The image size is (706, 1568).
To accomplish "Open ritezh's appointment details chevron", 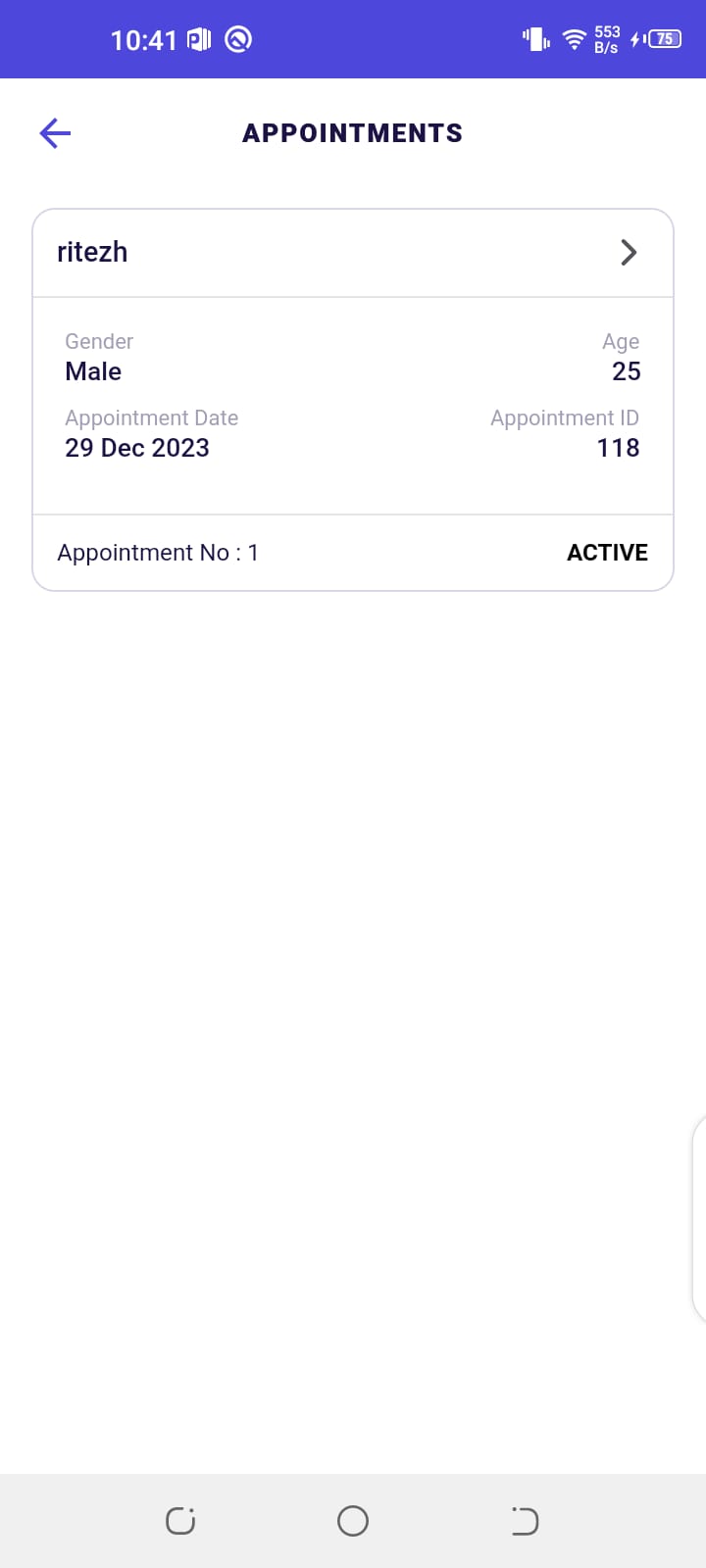I will [629, 253].
